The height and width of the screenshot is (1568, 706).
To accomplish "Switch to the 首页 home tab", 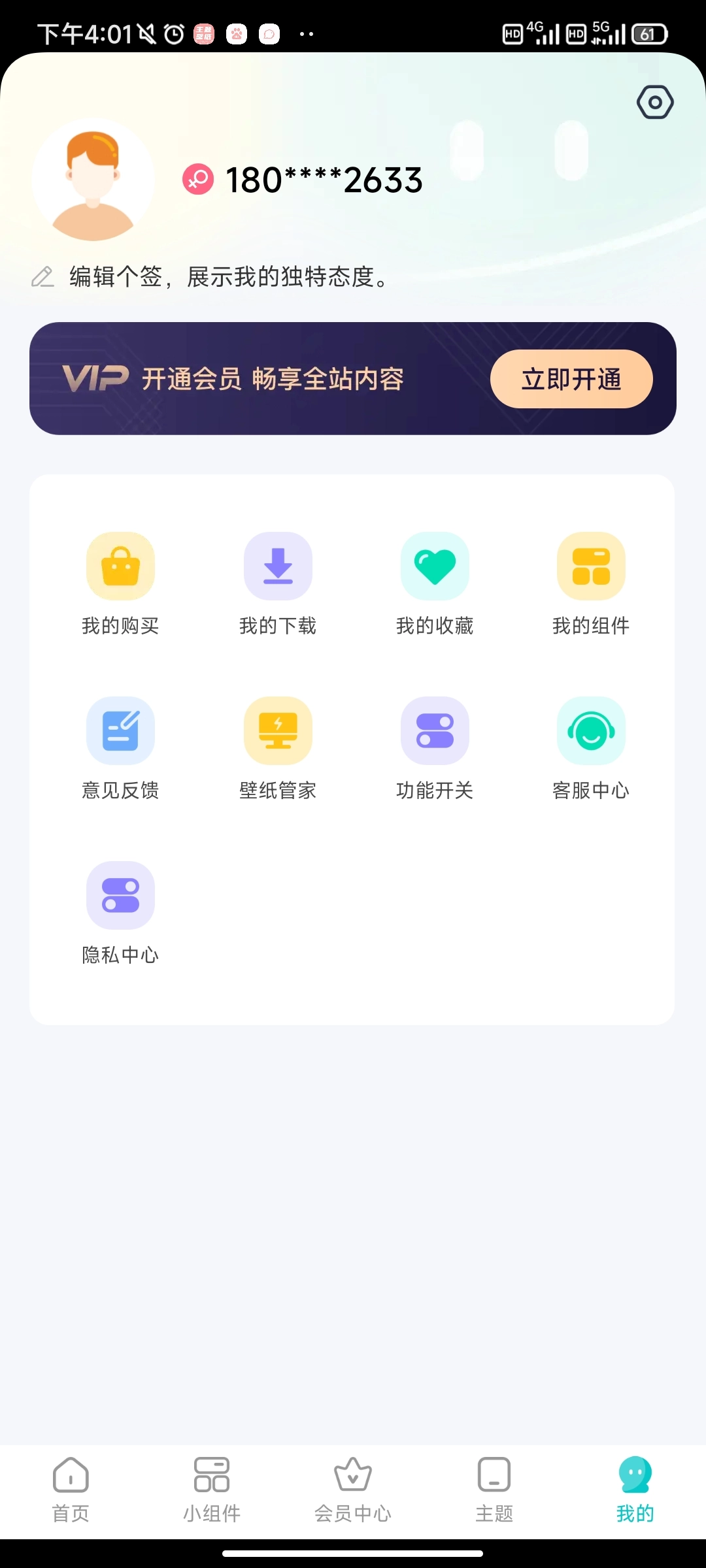I will click(71, 1490).
